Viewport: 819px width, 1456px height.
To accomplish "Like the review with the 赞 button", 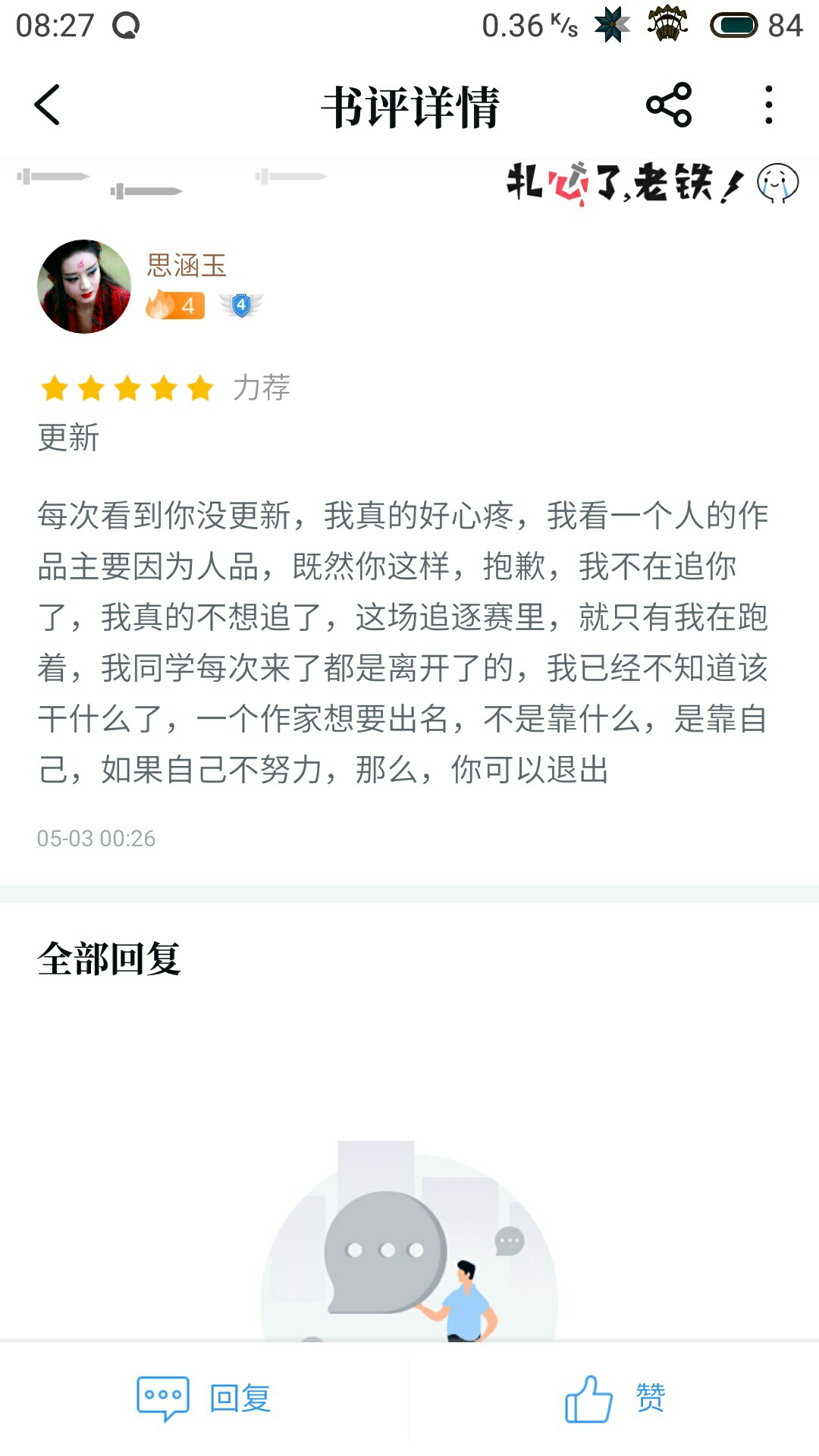I will tap(615, 1398).
